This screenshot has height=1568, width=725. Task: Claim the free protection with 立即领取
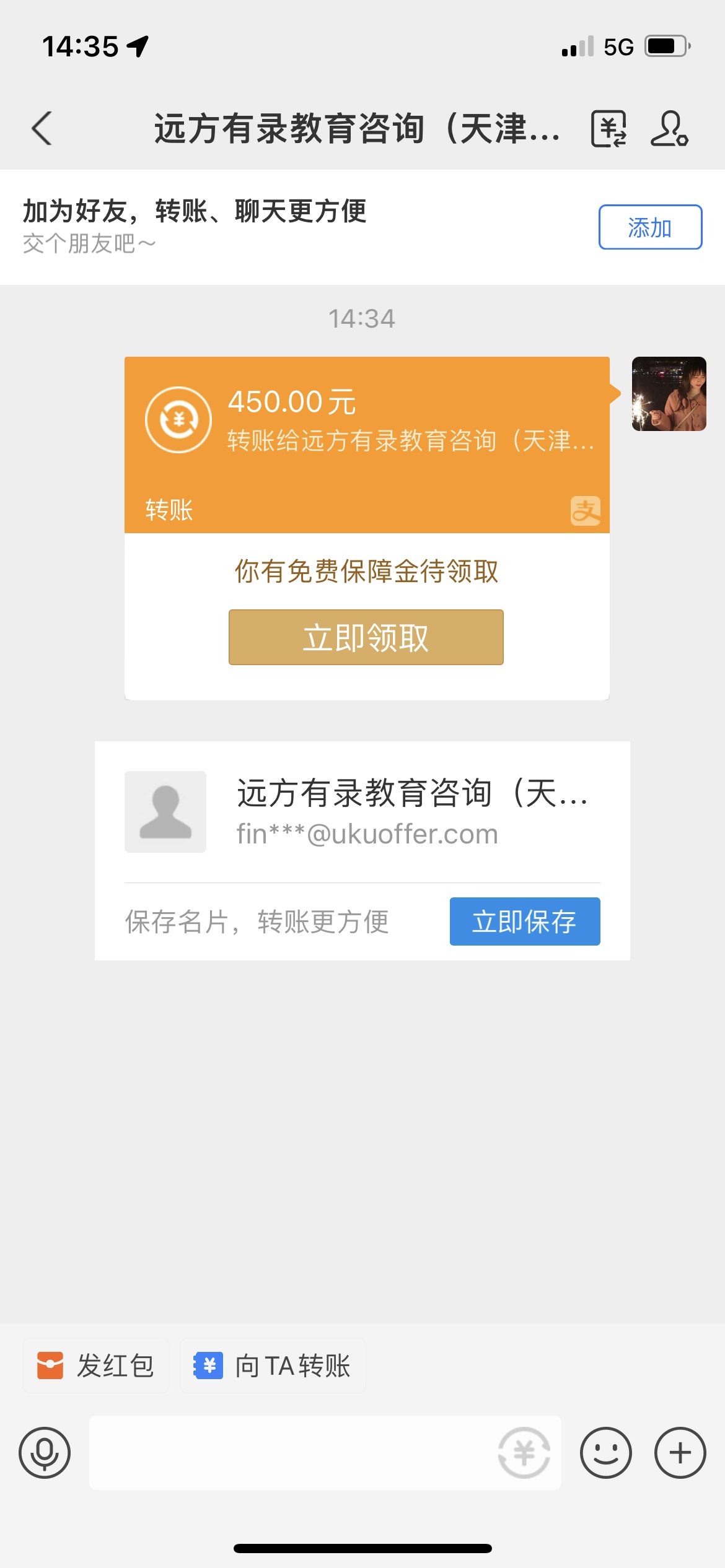pos(366,637)
